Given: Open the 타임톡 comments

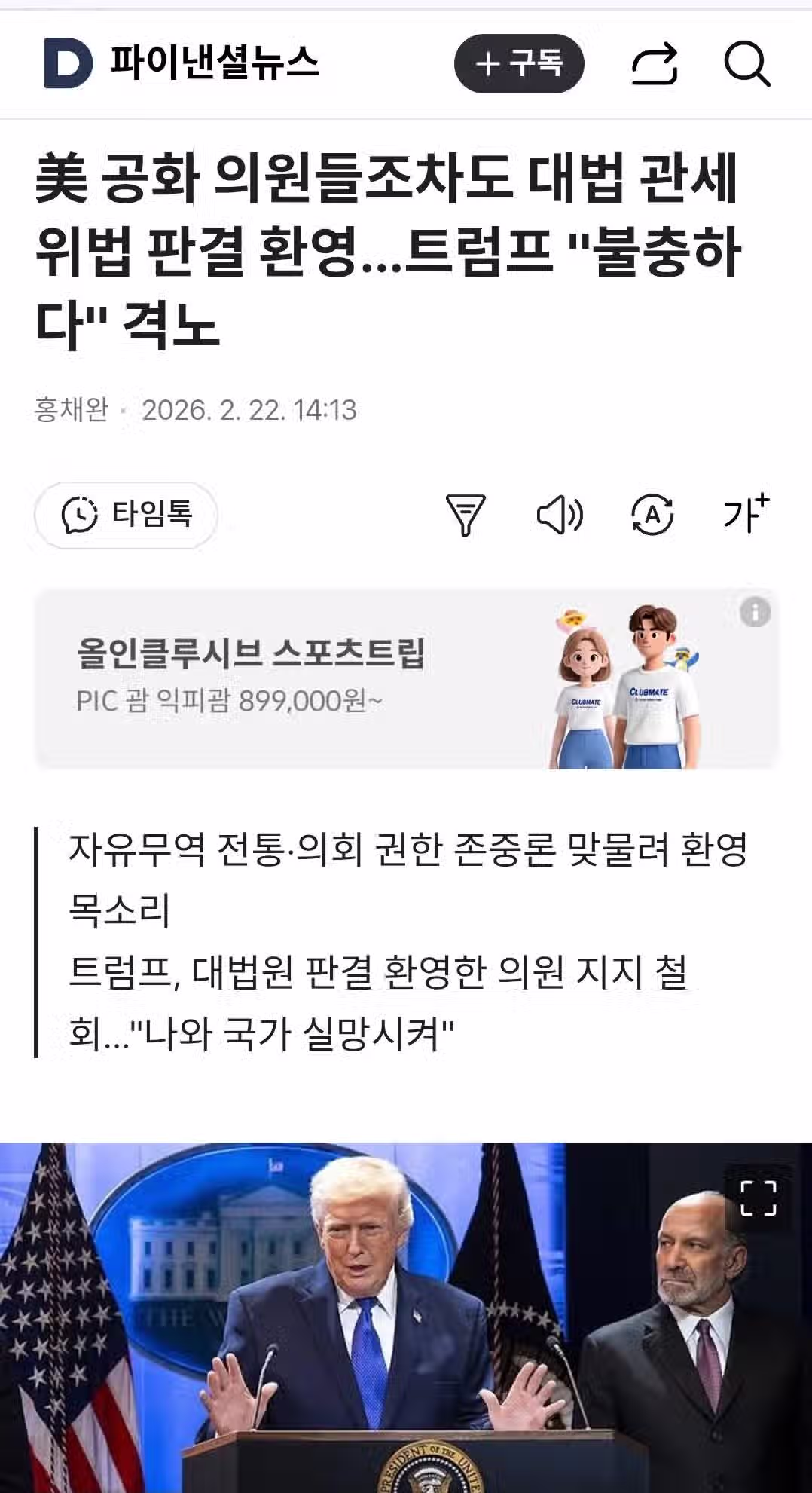Looking at the screenshot, I should [x=127, y=515].
